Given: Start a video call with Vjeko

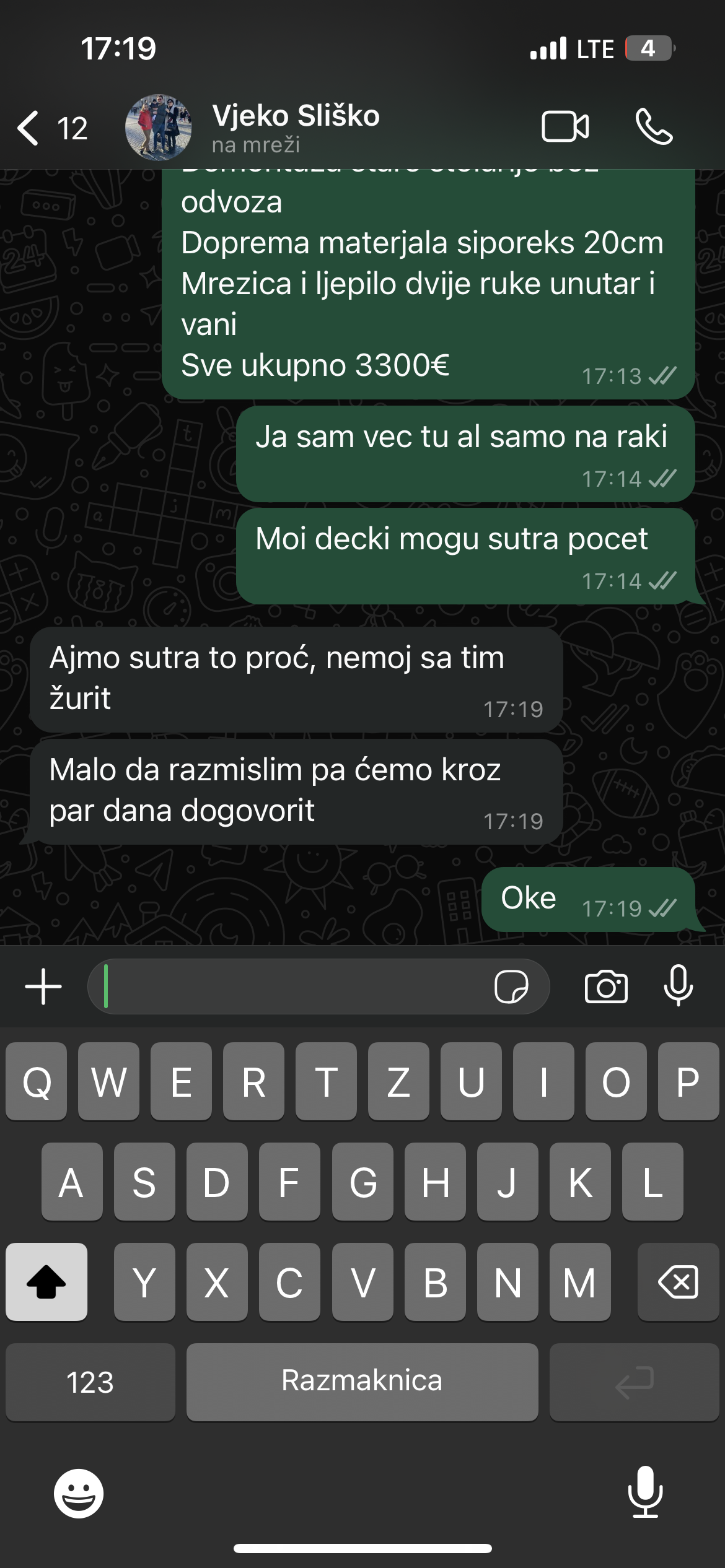Looking at the screenshot, I should pos(565,127).
